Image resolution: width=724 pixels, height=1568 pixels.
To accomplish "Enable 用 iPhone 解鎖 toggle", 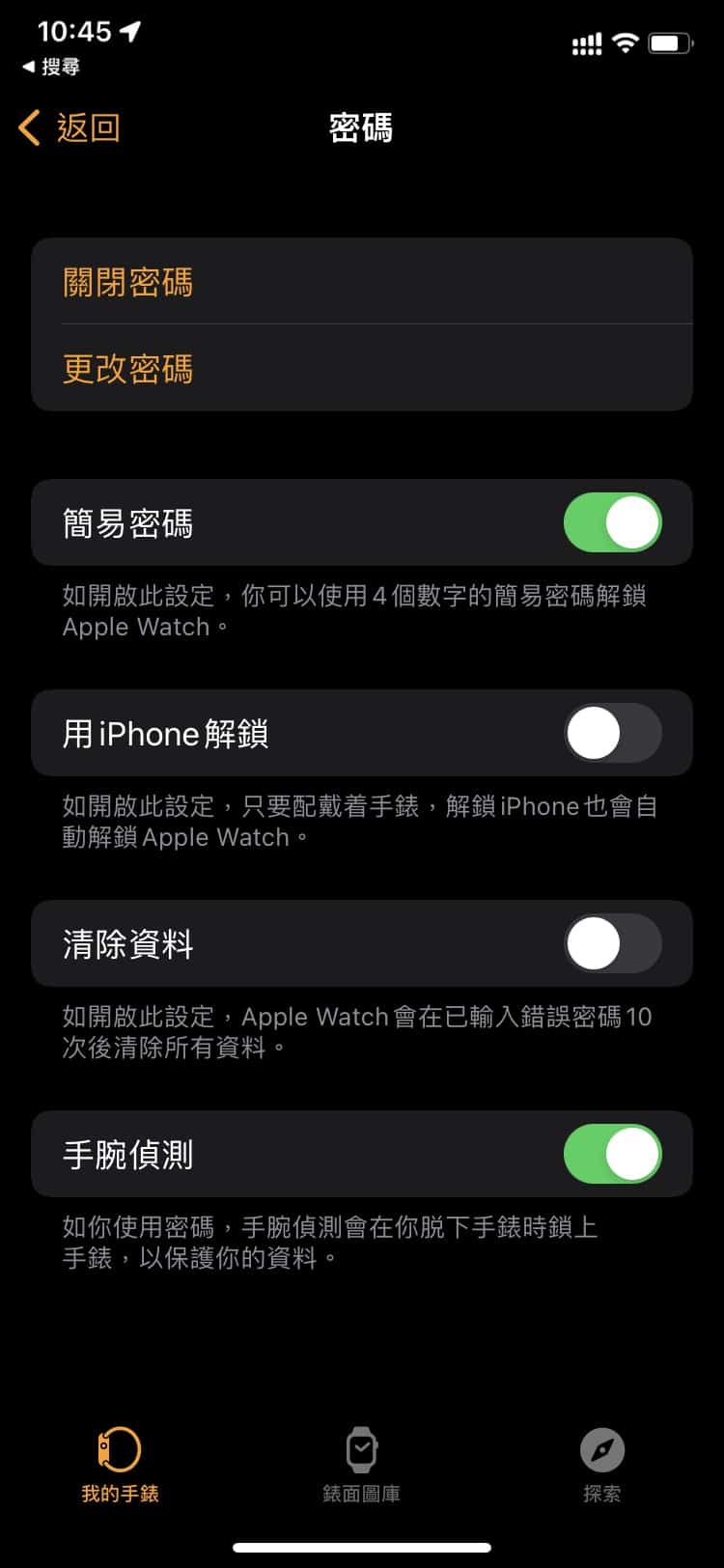I will pos(612,733).
